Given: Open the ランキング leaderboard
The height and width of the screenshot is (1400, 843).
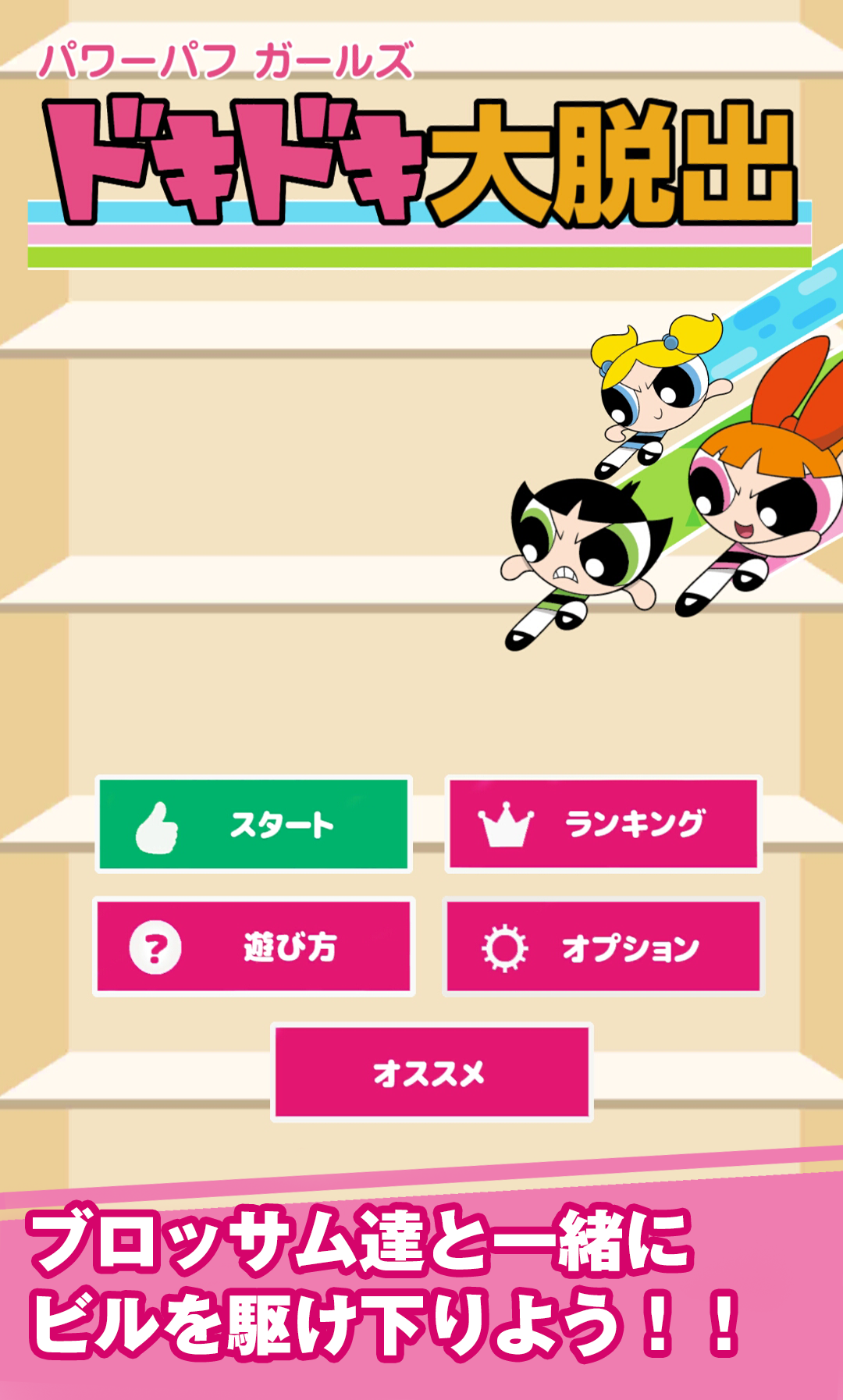Looking at the screenshot, I should click(603, 824).
